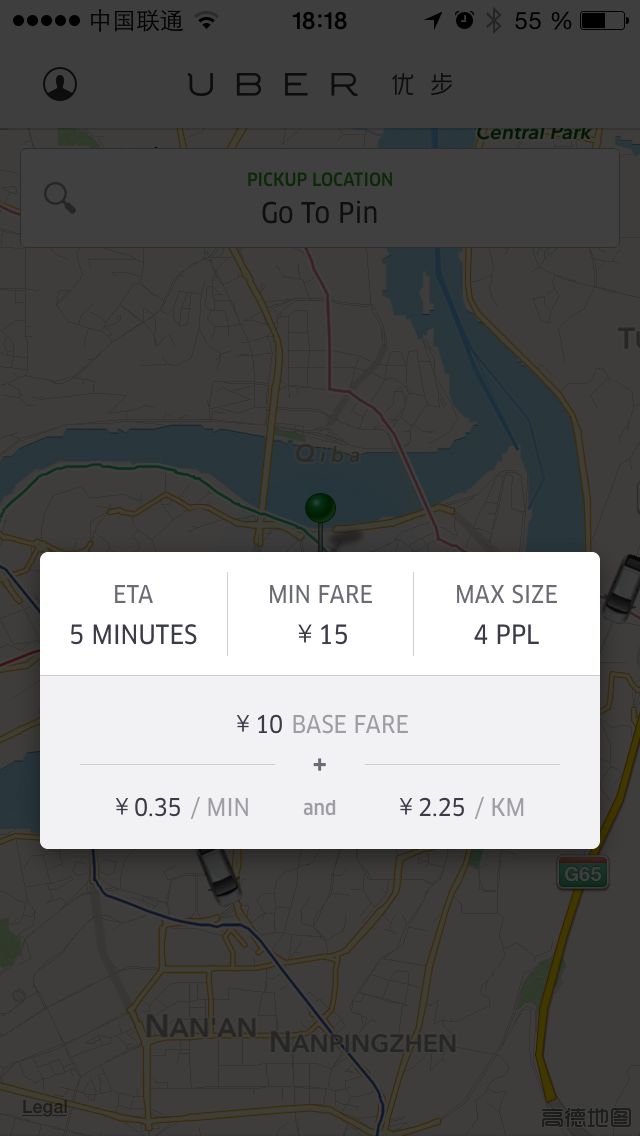Open the profile icon

click(x=60, y=85)
